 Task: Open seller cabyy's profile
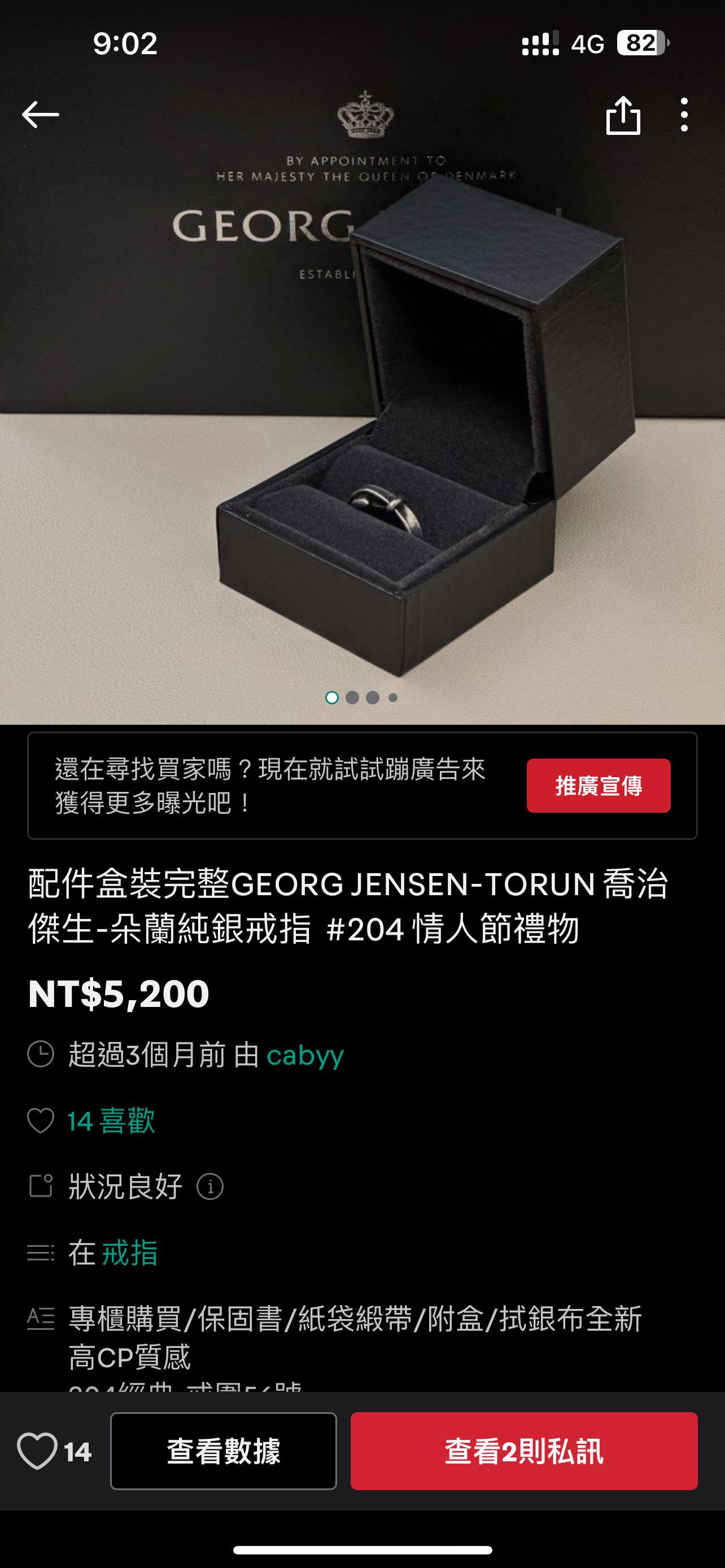point(305,1054)
